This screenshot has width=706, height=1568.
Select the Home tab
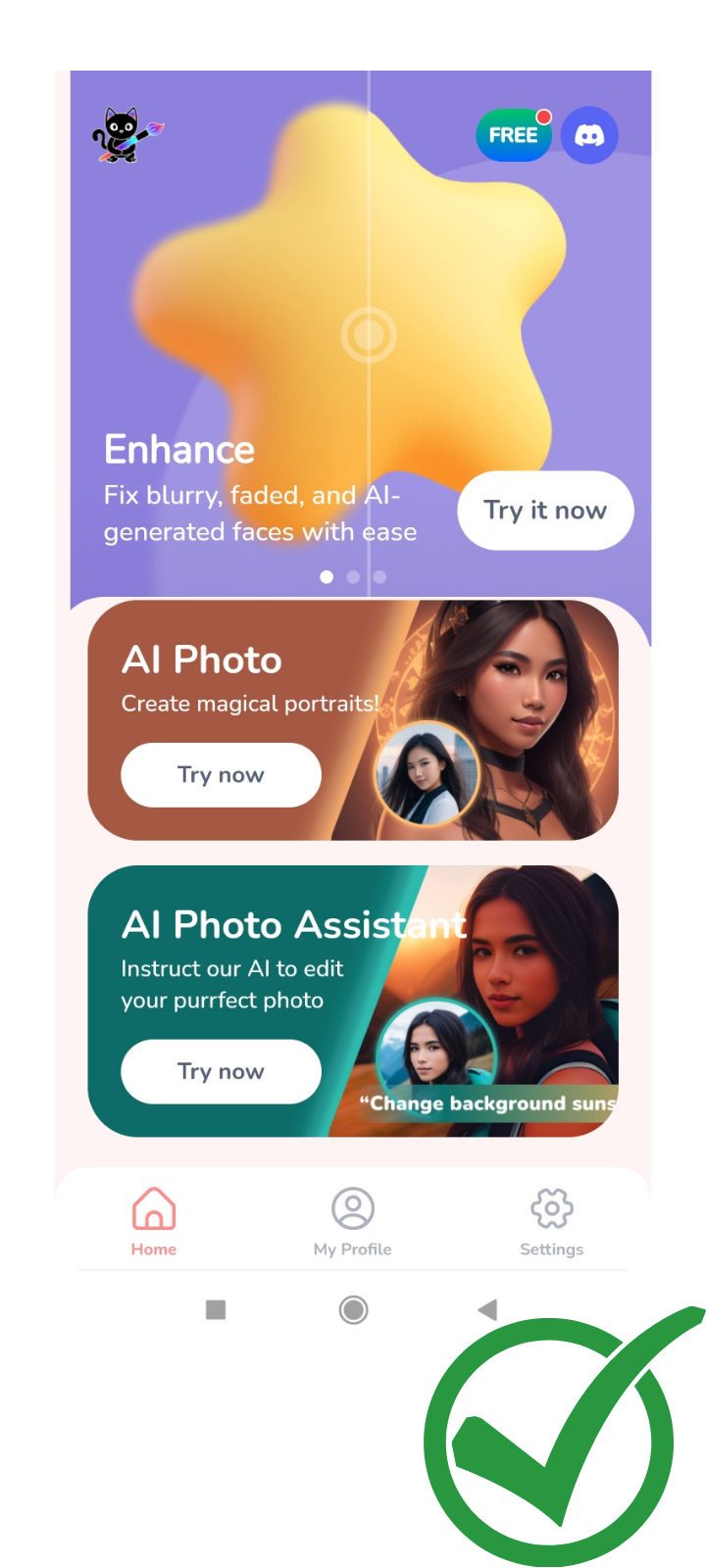coord(154,1221)
